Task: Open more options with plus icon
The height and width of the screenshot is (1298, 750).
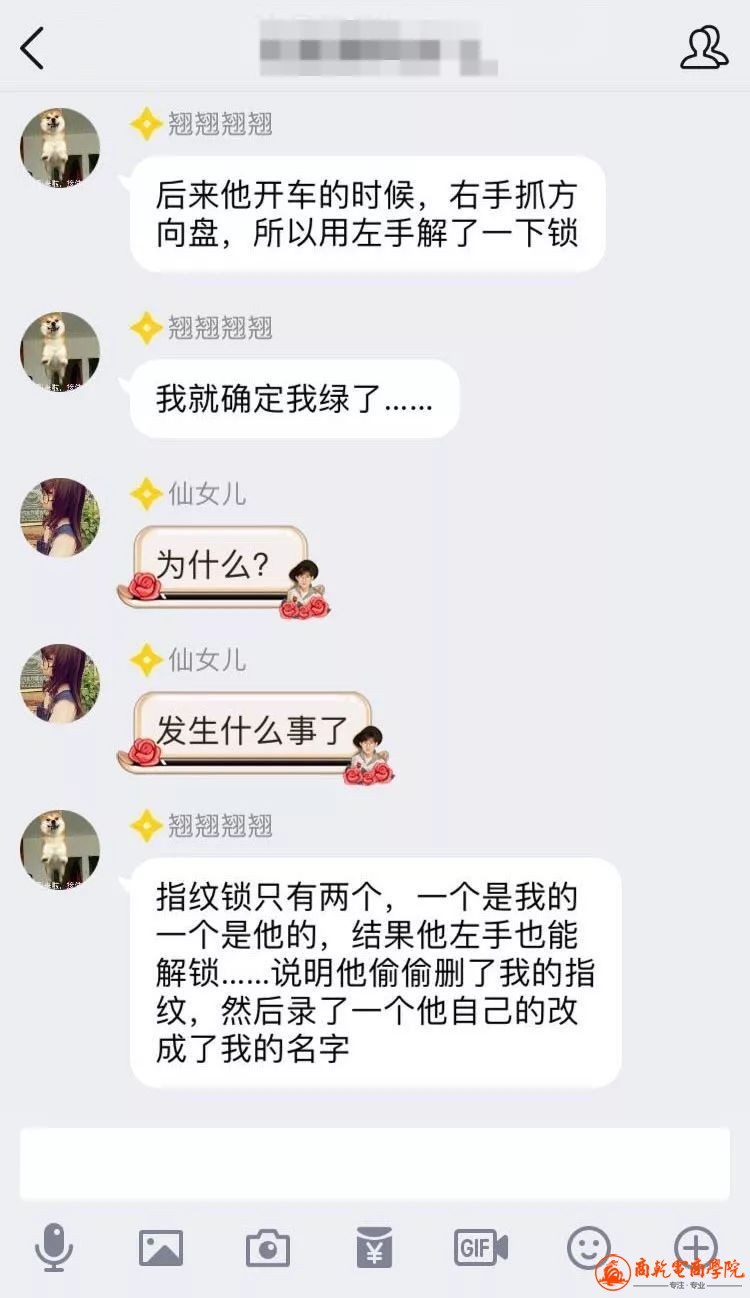Action: (x=695, y=1246)
